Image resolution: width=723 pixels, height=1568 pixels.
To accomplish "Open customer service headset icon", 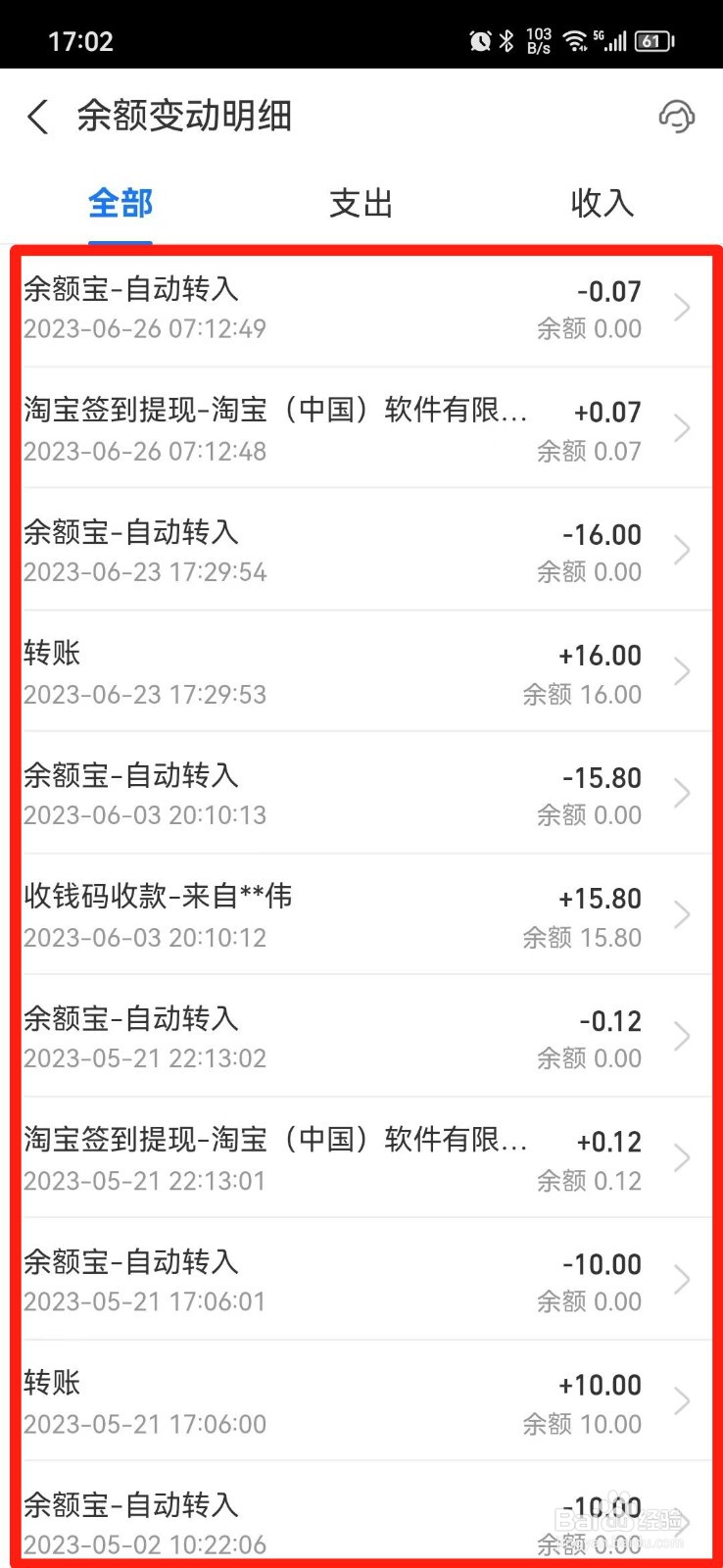I will point(676,117).
